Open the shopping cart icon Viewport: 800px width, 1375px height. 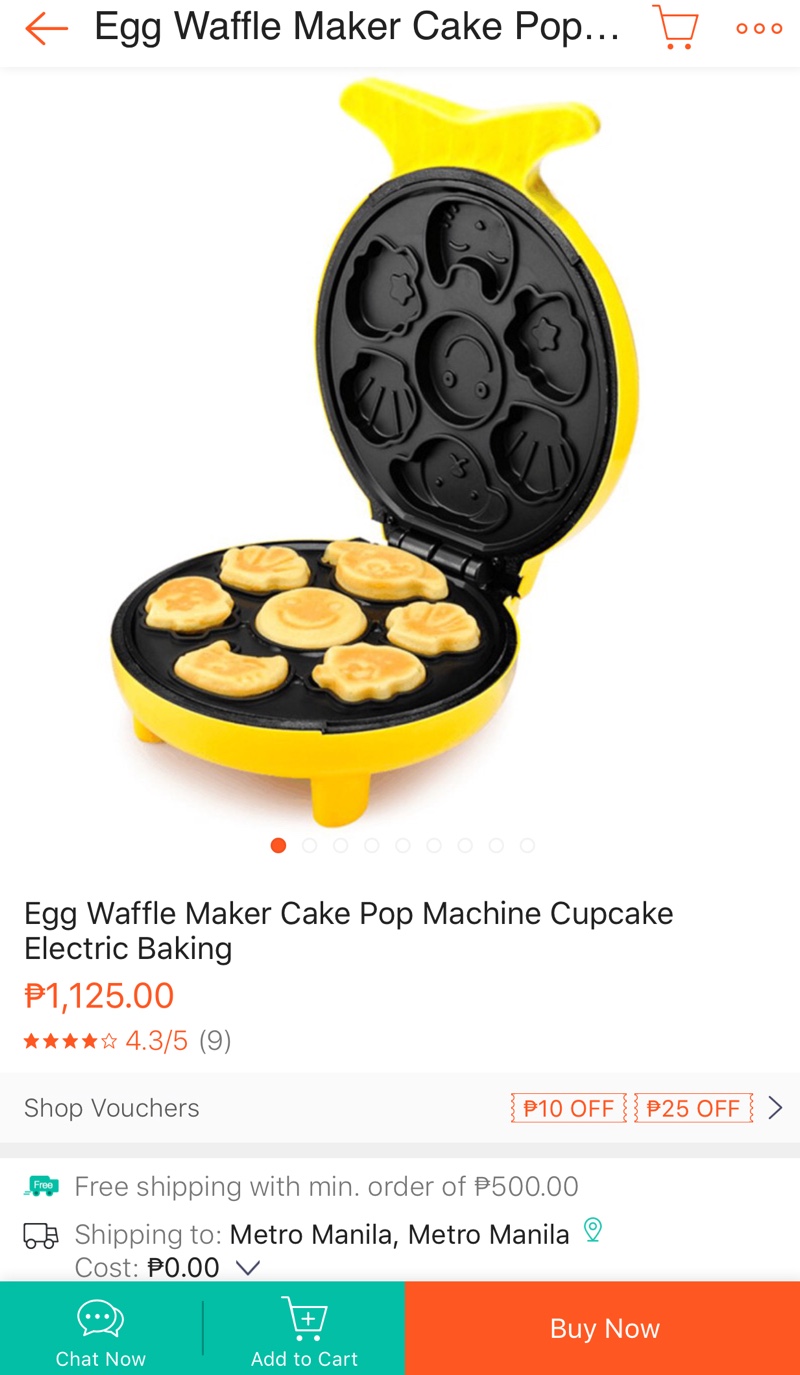click(675, 27)
